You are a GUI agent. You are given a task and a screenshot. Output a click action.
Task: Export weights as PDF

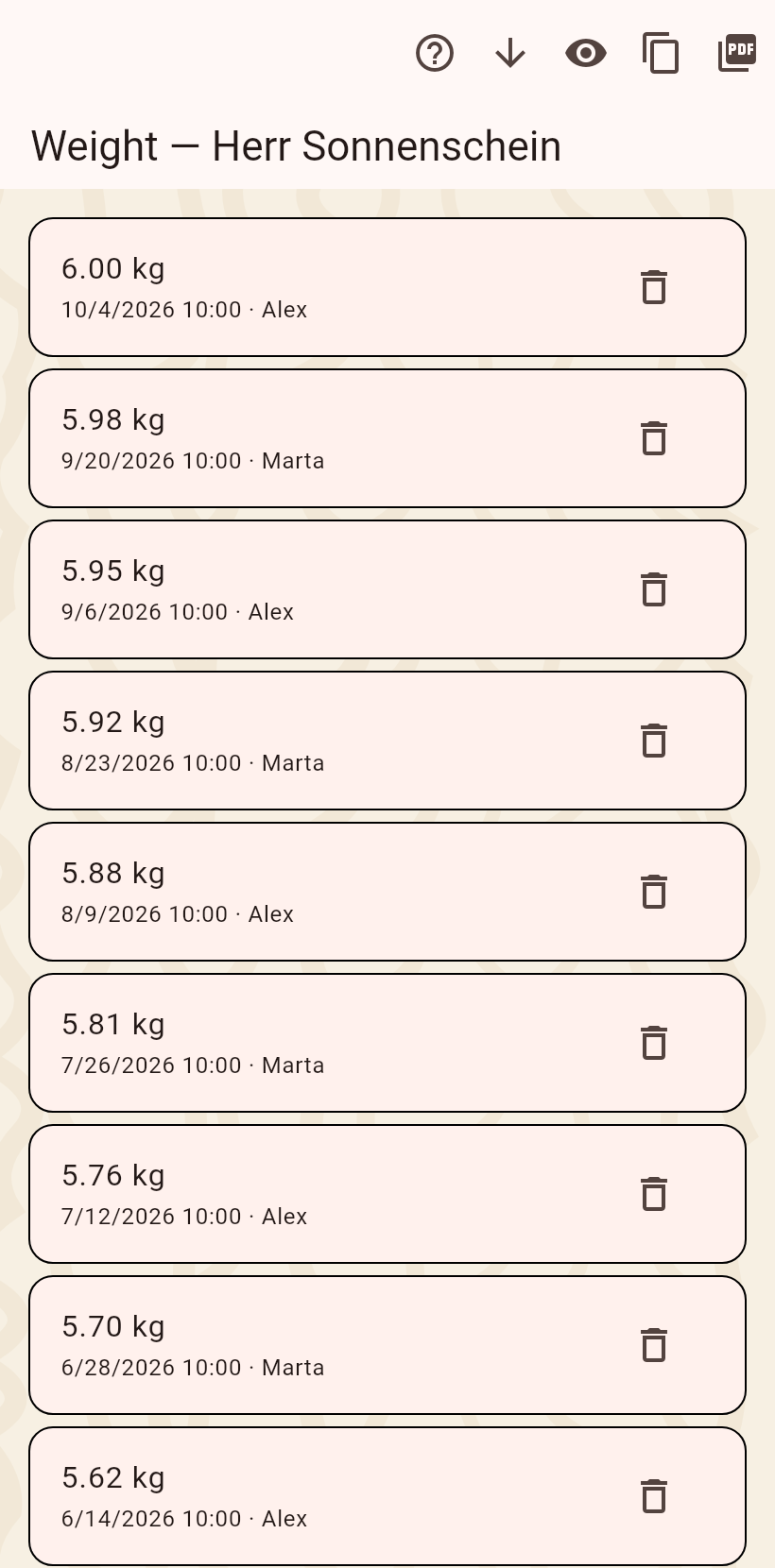737,53
